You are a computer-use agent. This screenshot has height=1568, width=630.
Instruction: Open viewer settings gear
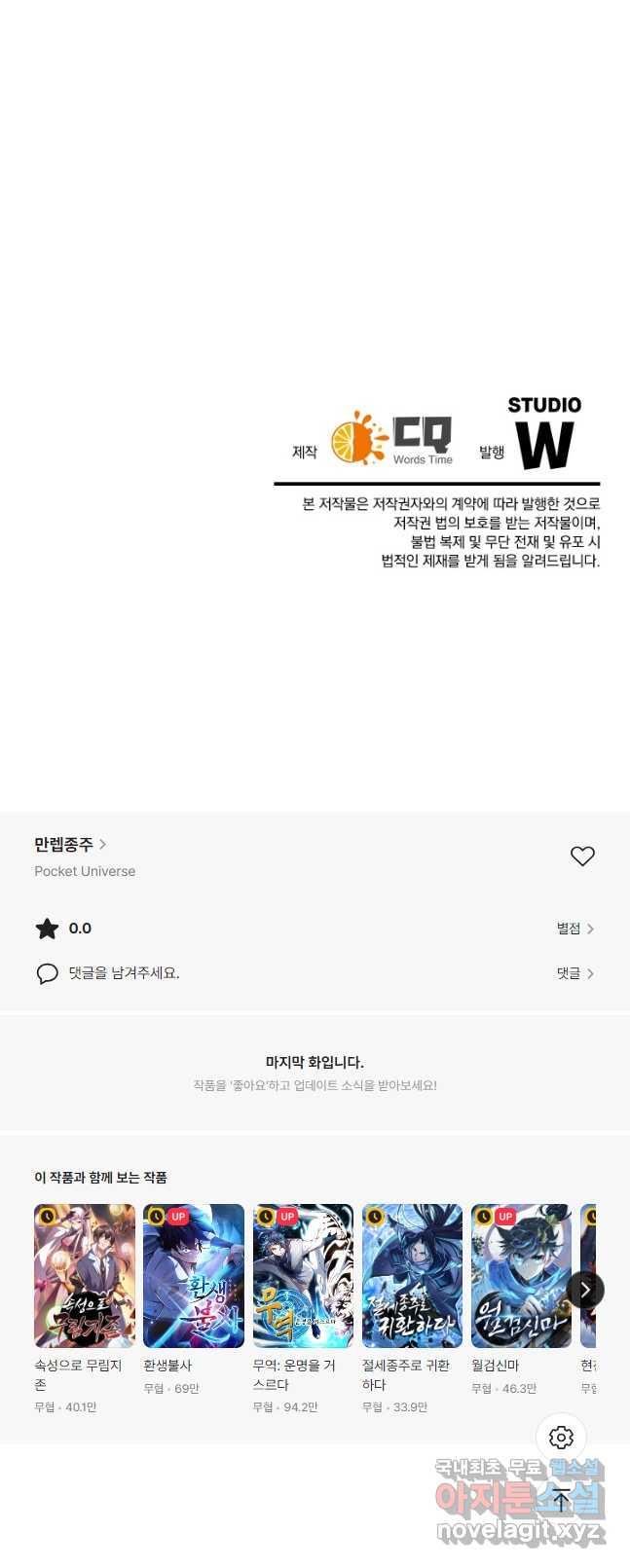[561, 1437]
